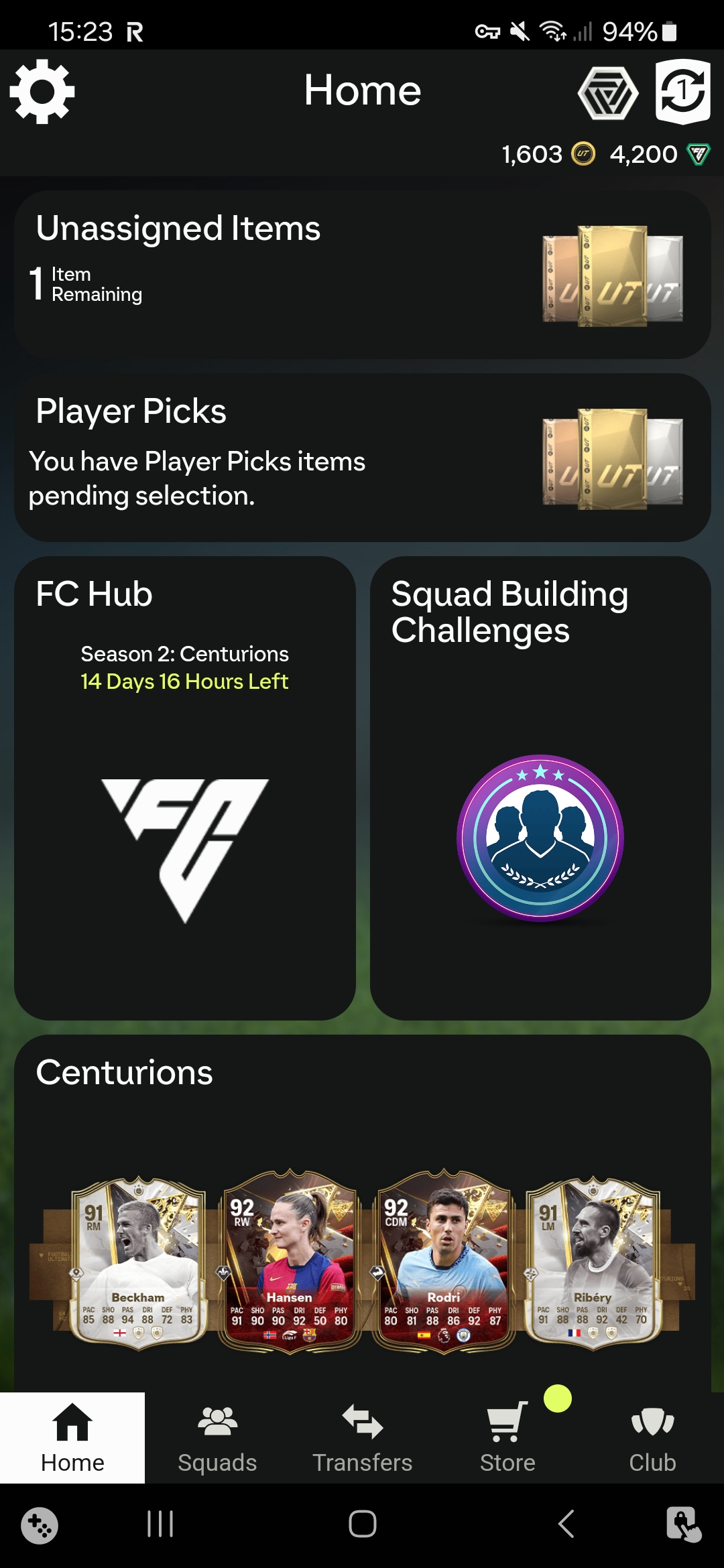Open Squad Building Challenges tile
Screen dimensions: 724x1568
540,788
